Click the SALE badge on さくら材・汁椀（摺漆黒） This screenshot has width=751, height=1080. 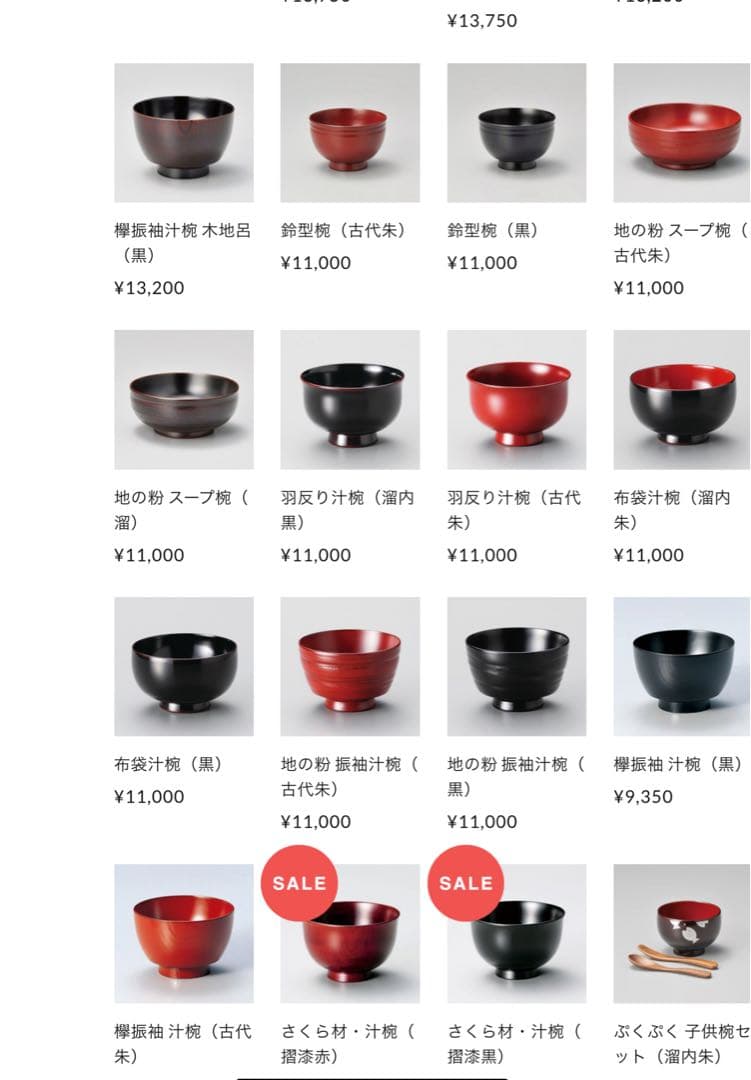click(x=466, y=883)
